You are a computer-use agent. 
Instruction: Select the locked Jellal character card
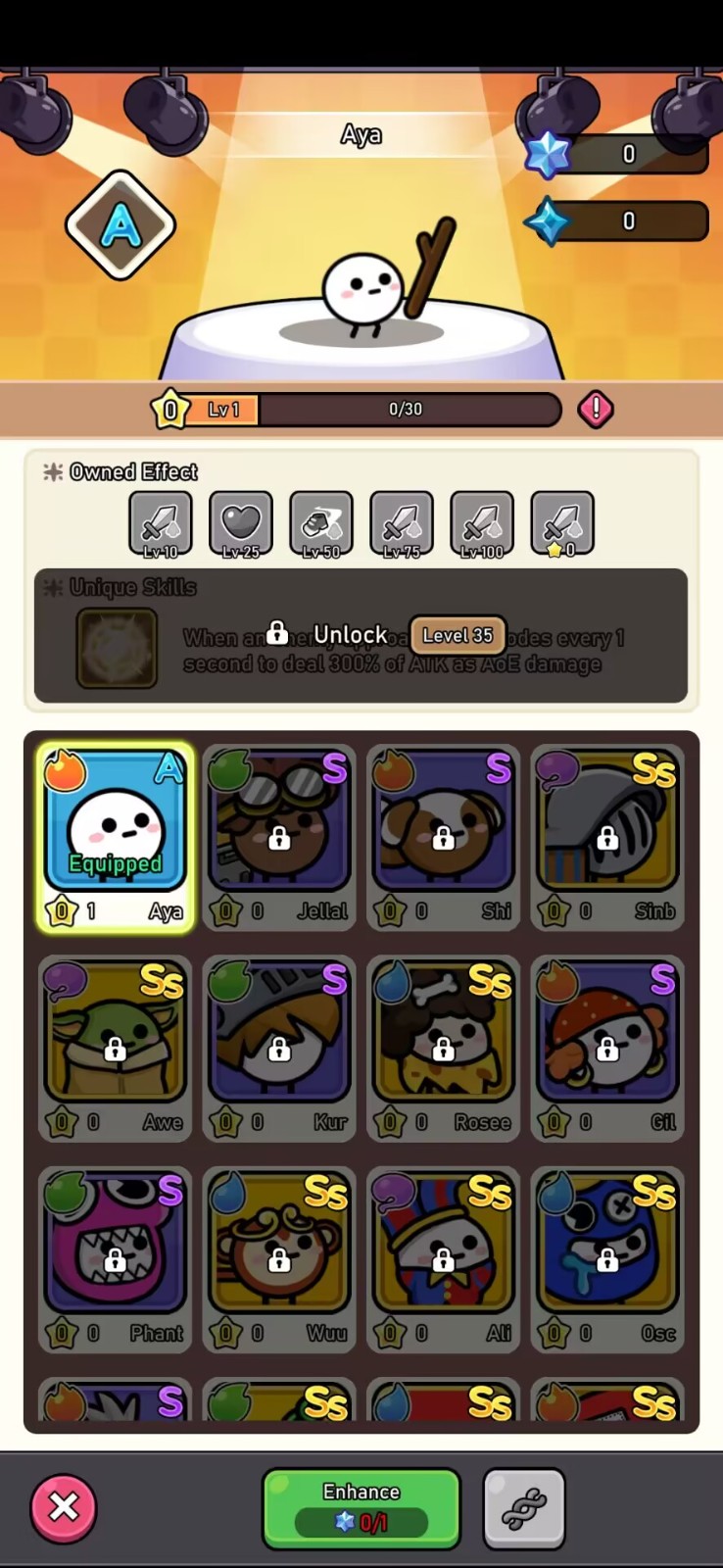[279, 836]
